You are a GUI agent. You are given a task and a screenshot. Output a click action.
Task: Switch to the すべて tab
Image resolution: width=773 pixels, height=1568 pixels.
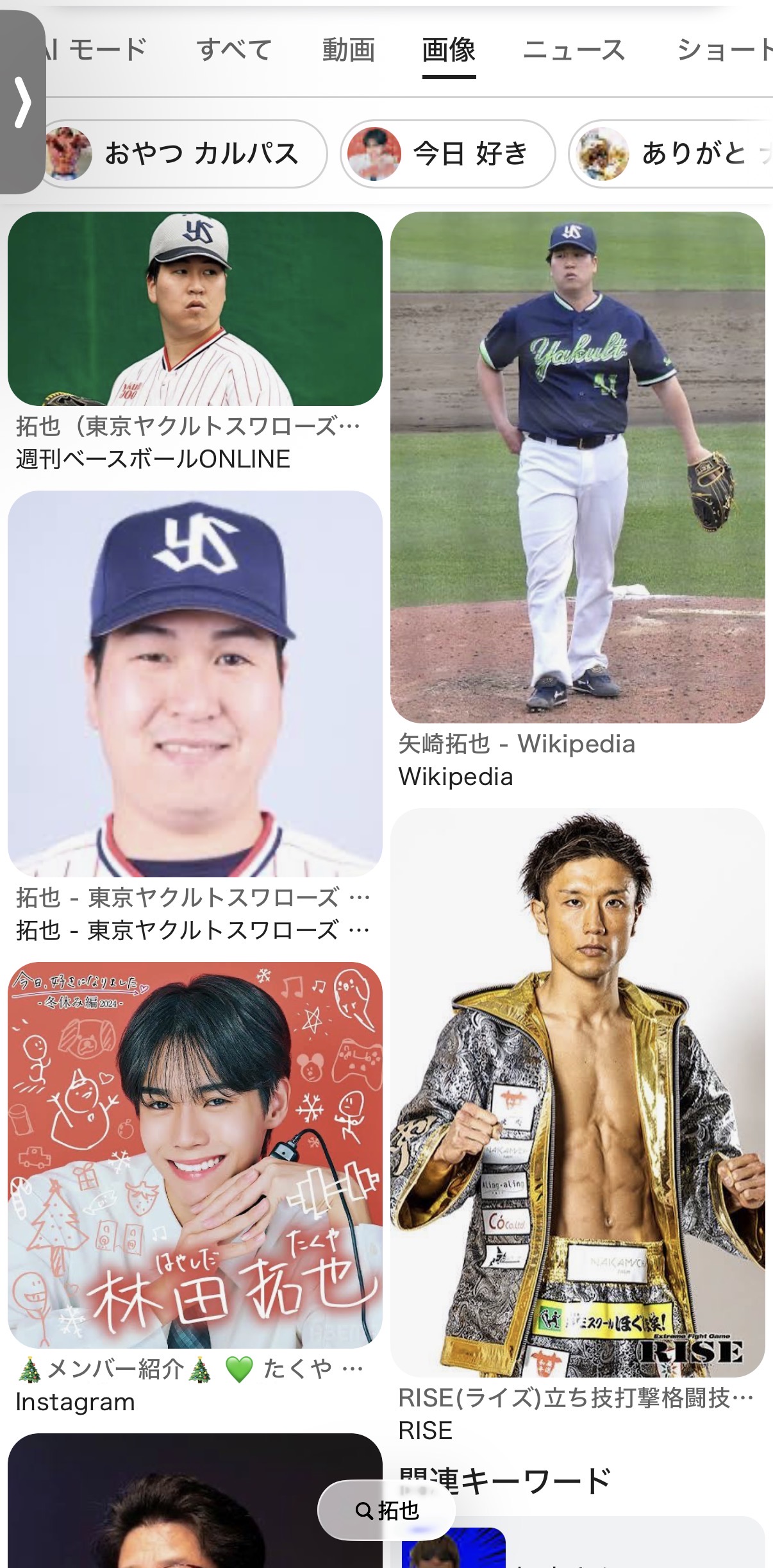[234, 50]
